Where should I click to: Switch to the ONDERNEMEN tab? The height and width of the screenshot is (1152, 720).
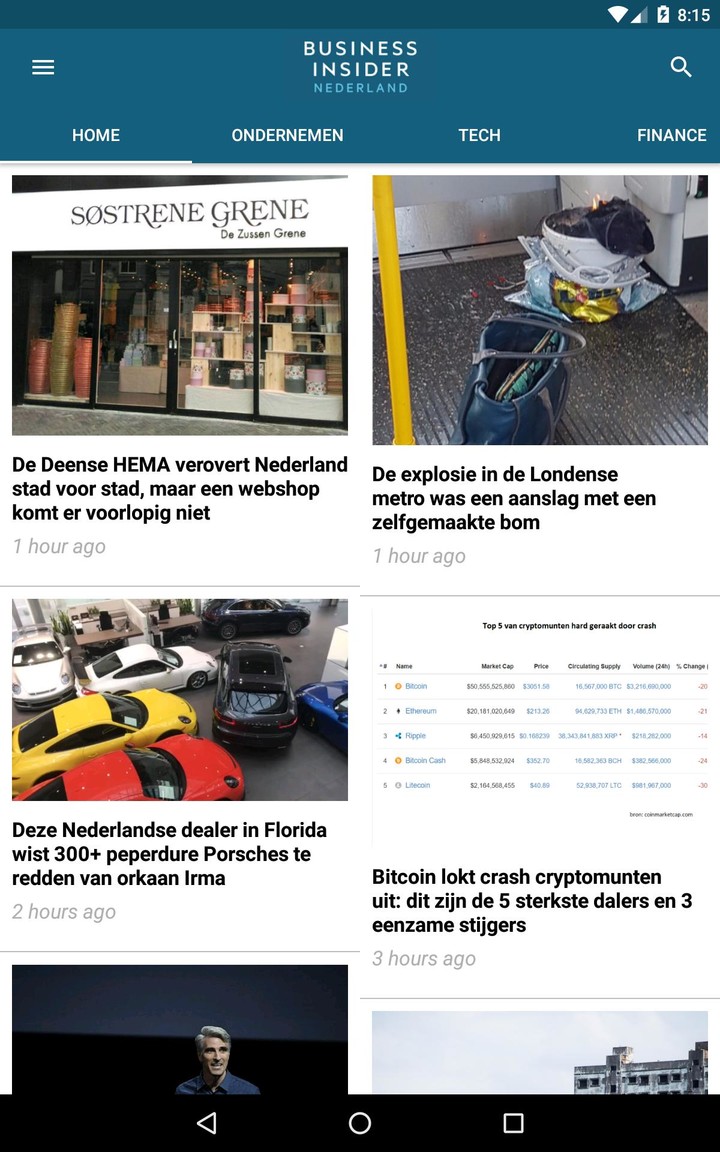pyautogui.click(x=288, y=135)
